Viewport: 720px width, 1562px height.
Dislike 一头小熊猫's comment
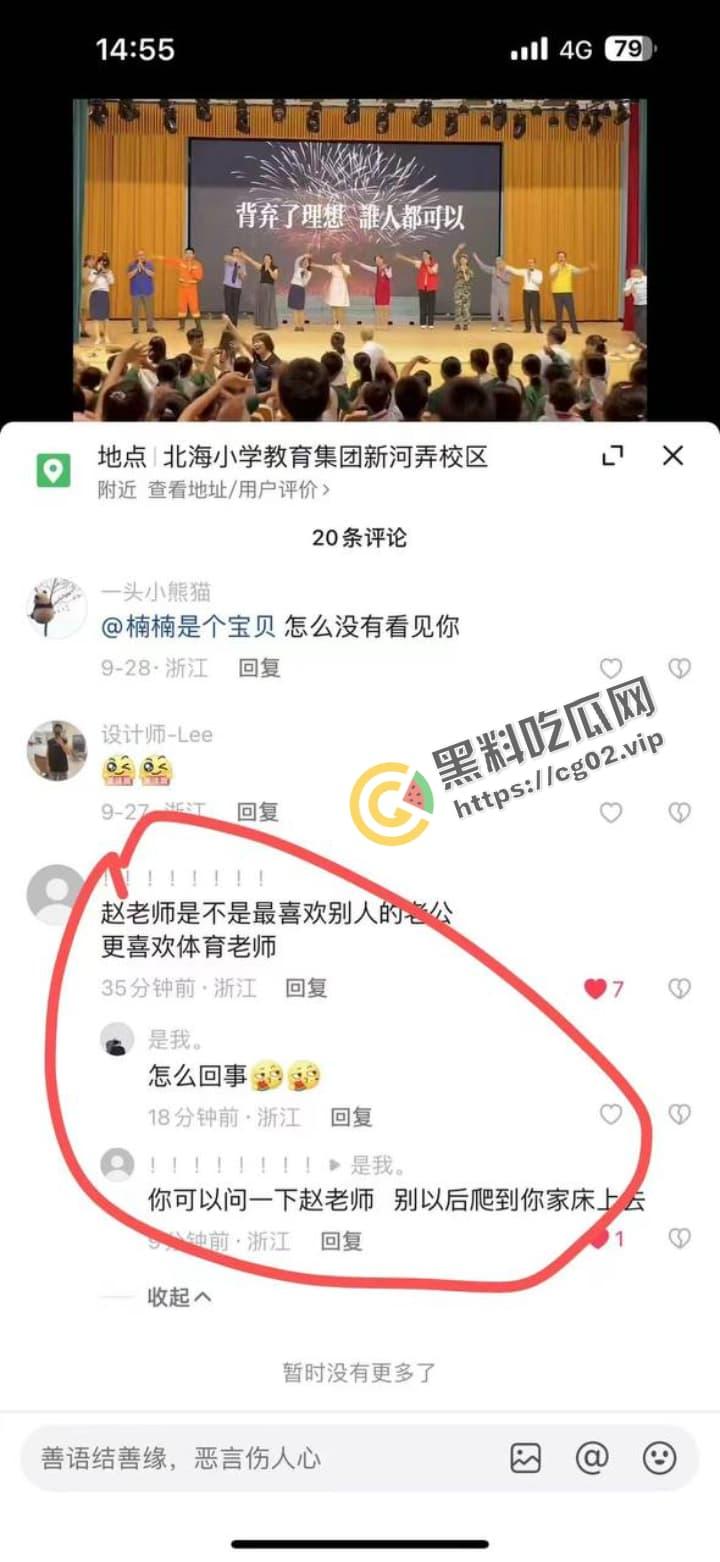(x=679, y=668)
